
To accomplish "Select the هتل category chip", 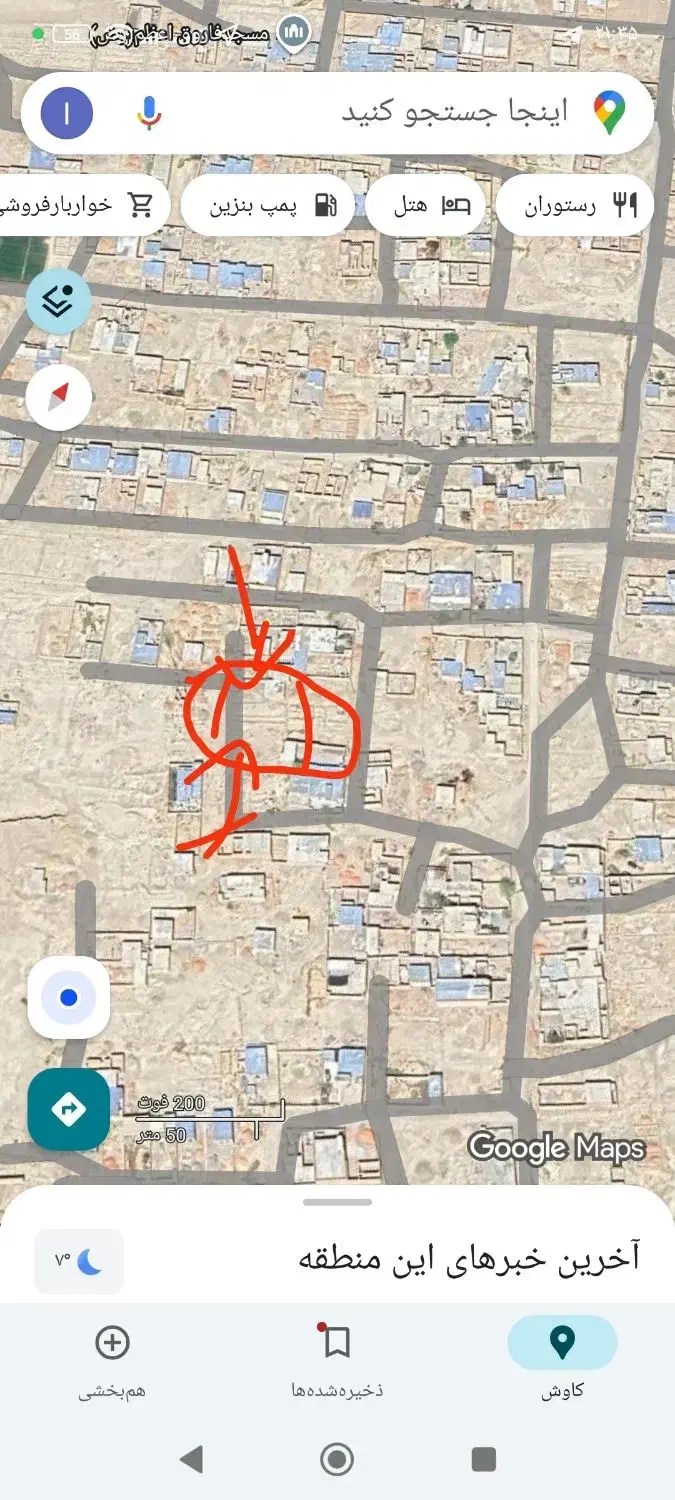I will click(426, 207).
